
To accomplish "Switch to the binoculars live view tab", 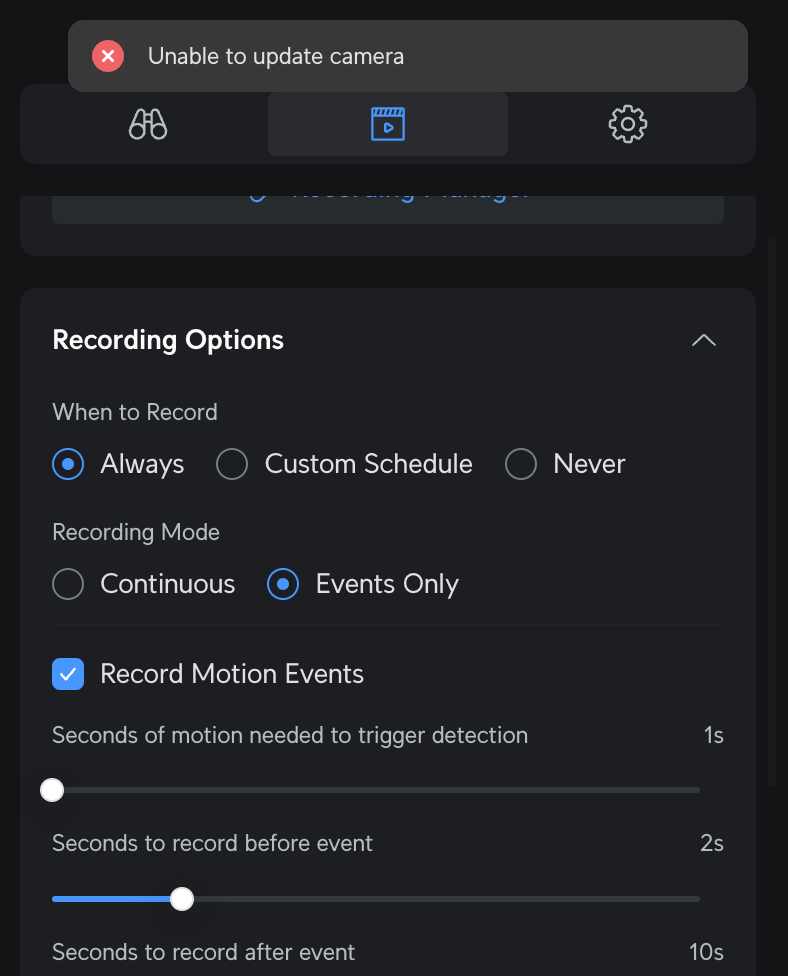I will point(148,125).
